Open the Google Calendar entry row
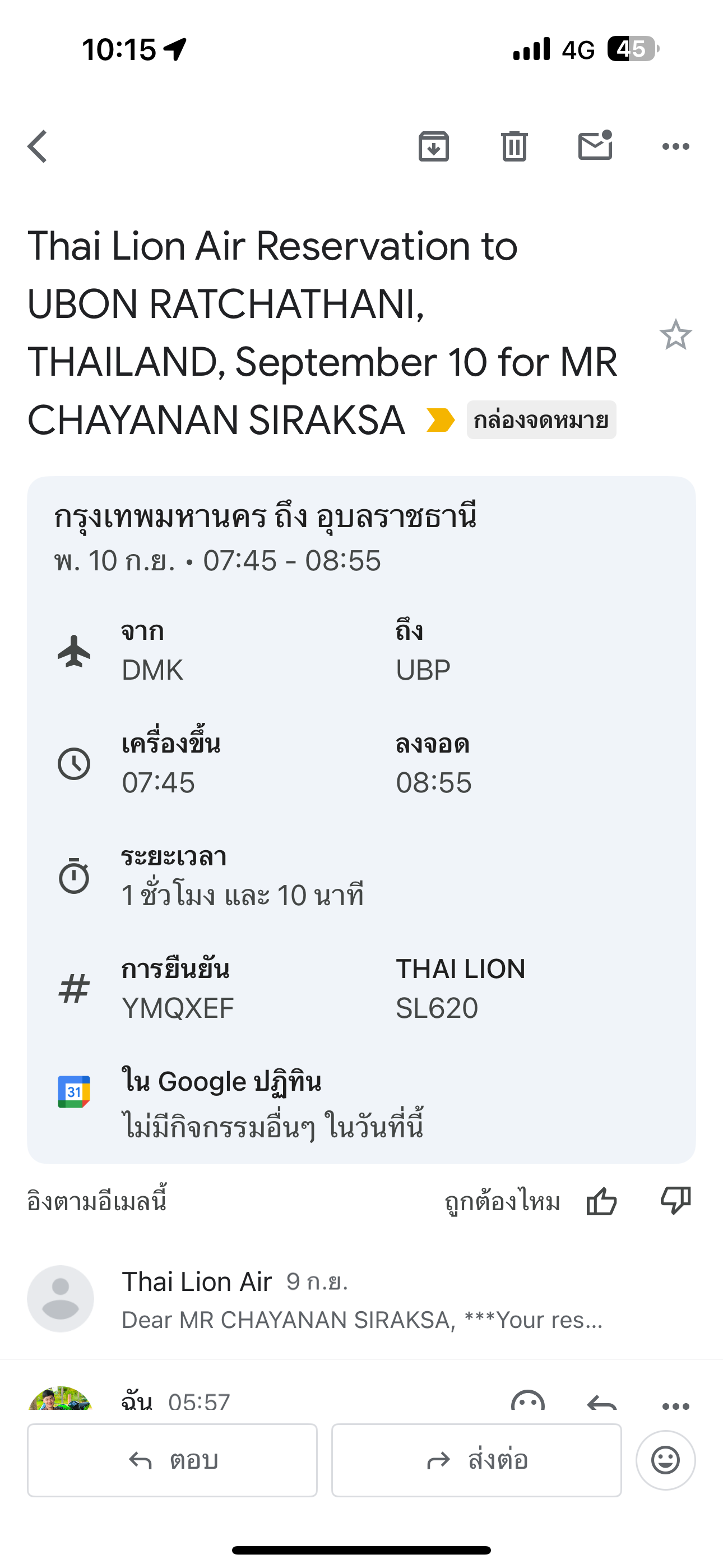Image resolution: width=723 pixels, height=1568 pixels. (361, 1103)
